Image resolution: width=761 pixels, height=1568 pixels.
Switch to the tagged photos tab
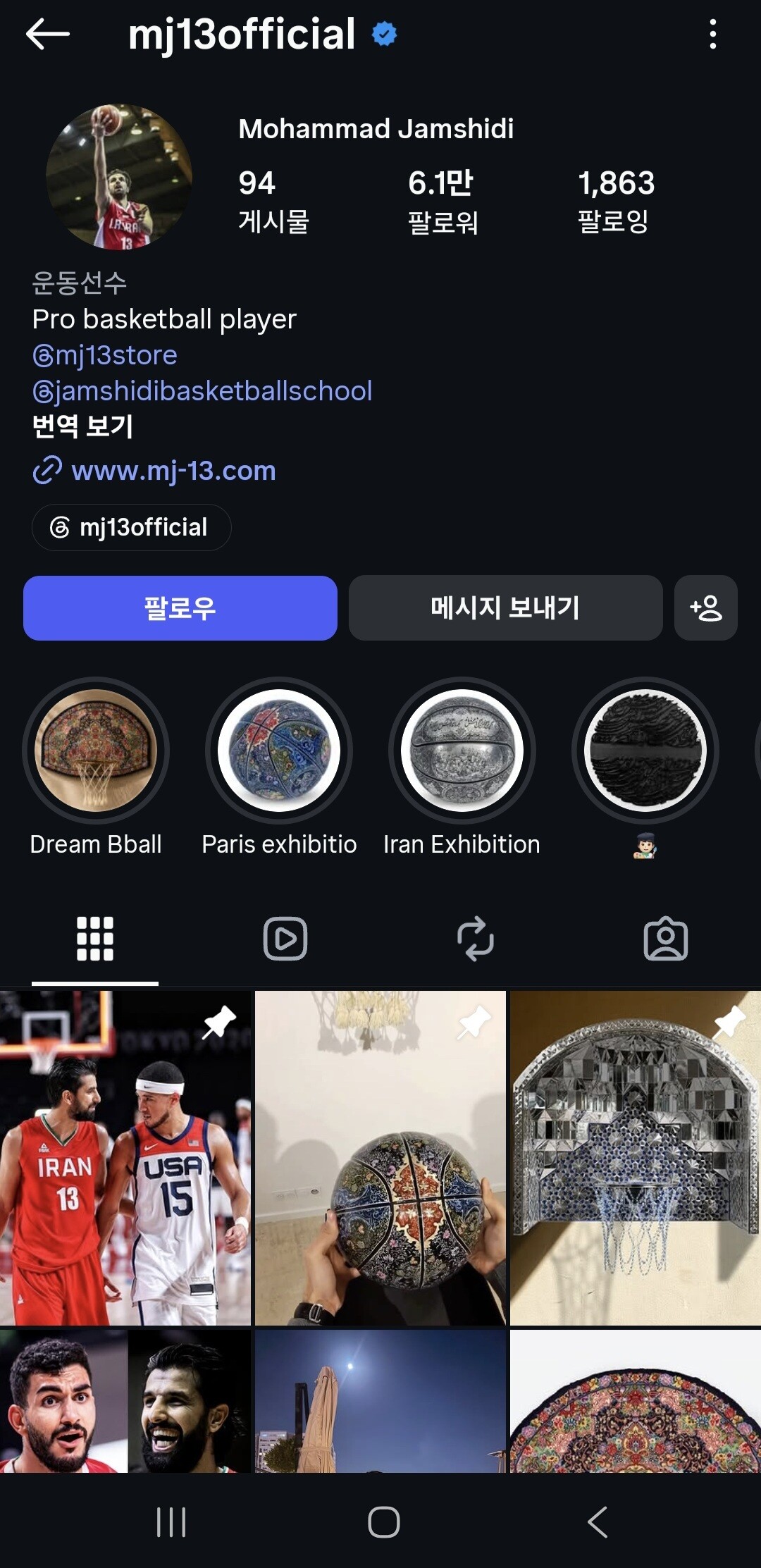click(666, 939)
